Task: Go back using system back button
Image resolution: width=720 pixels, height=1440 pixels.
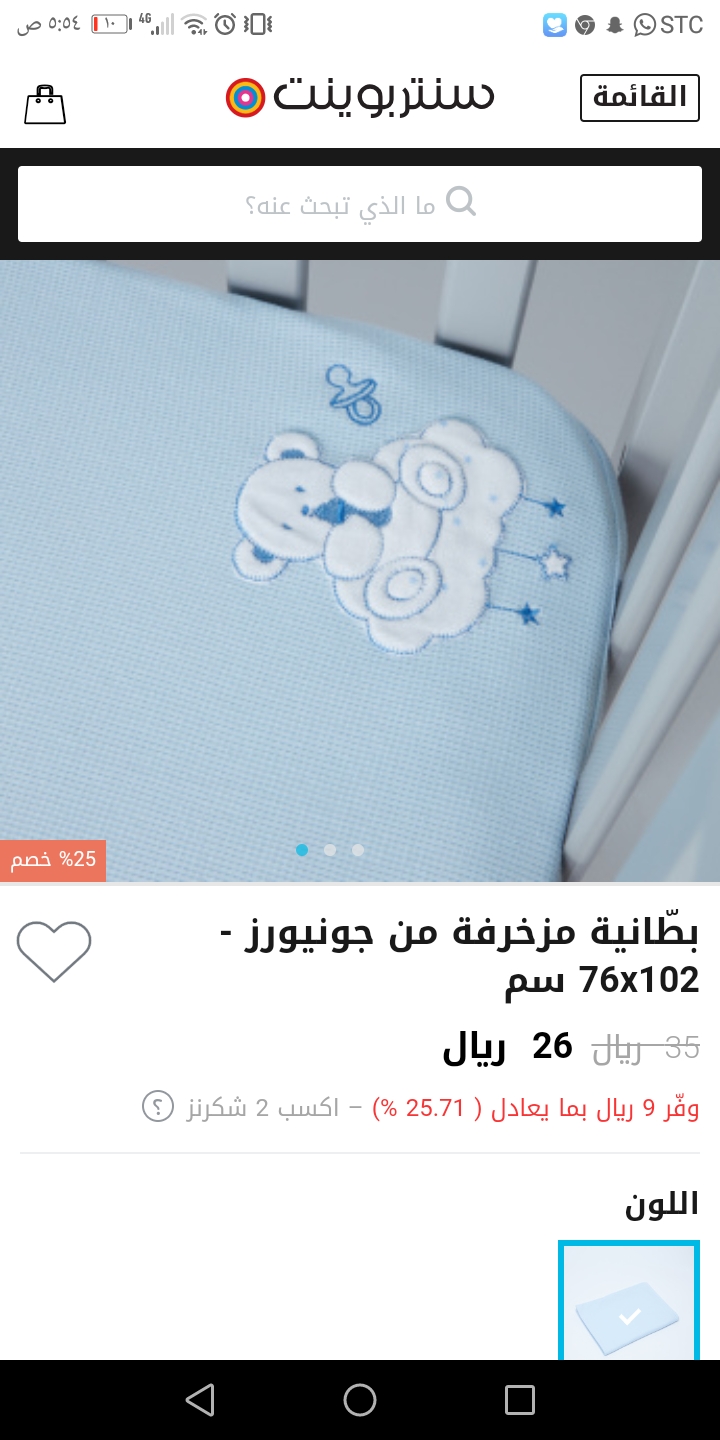Action: (x=200, y=1400)
